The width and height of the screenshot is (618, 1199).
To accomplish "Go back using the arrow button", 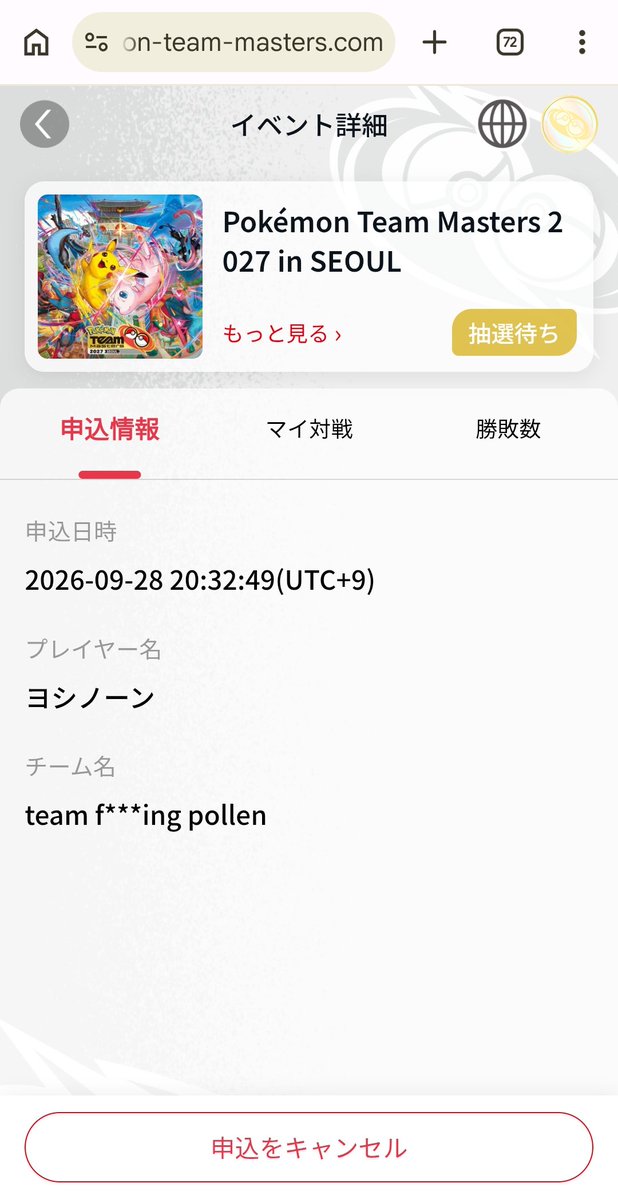I will click(44, 125).
